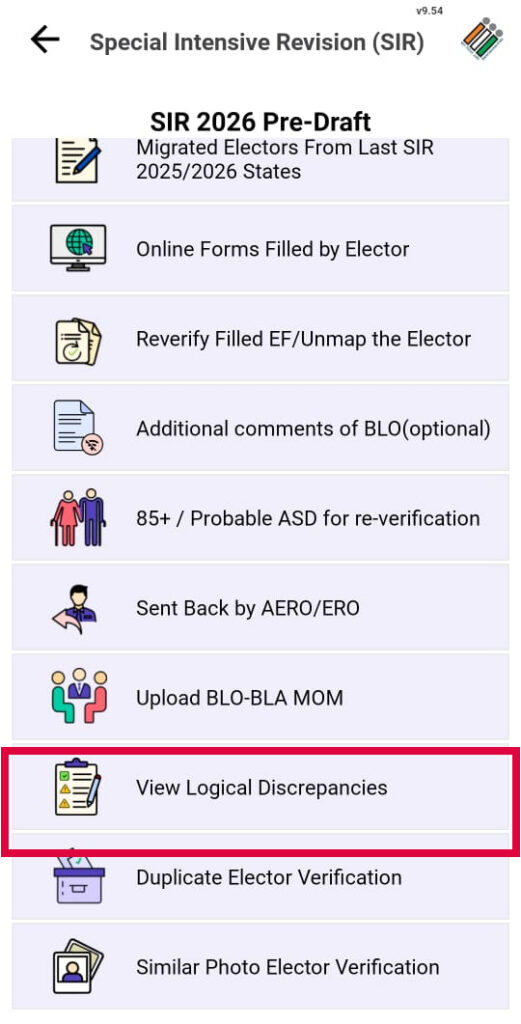Open Similar Photo Elector Verification
The image size is (521, 1024).
pyautogui.click(x=260, y=966)
